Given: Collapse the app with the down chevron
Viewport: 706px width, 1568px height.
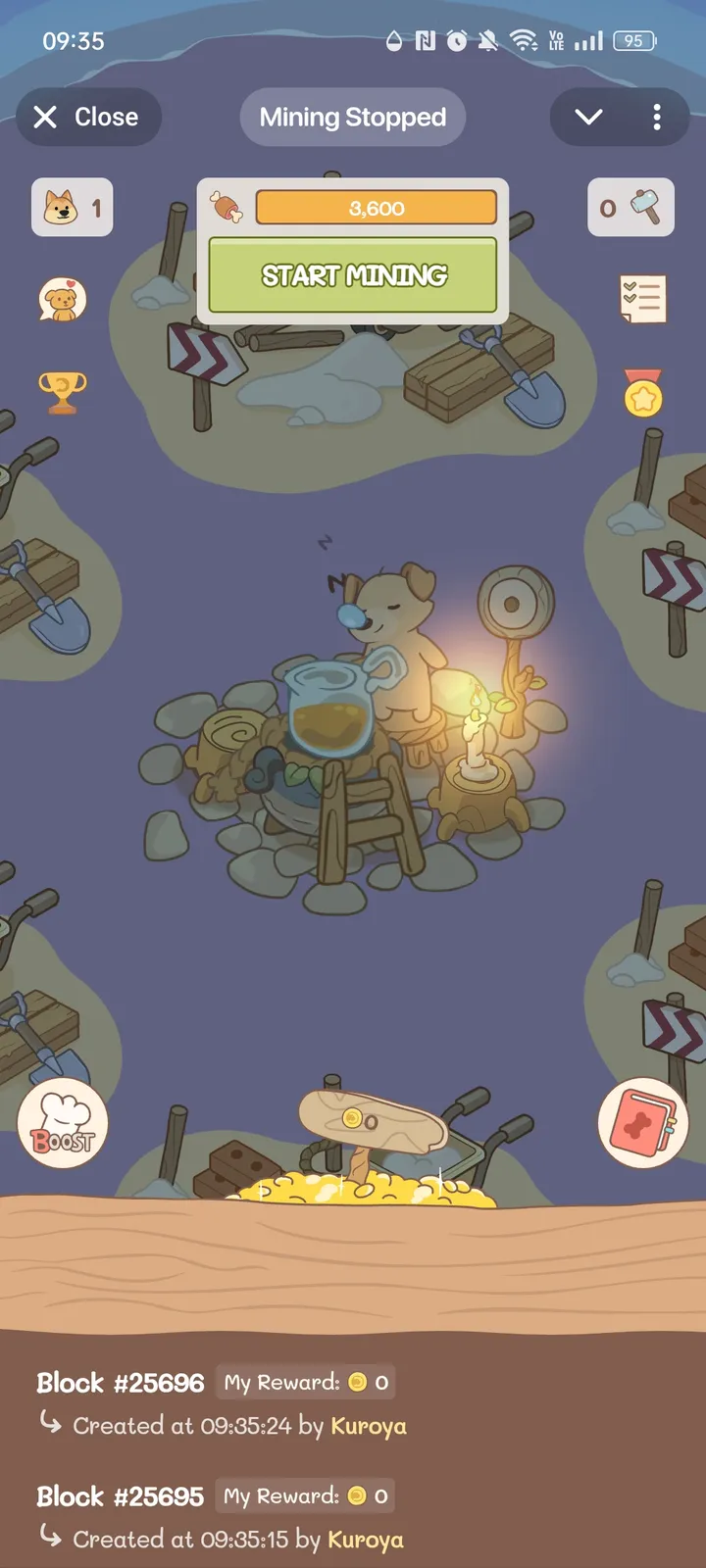Looking at the screenshot, I should pyautogui.click(x=588, y=118).
